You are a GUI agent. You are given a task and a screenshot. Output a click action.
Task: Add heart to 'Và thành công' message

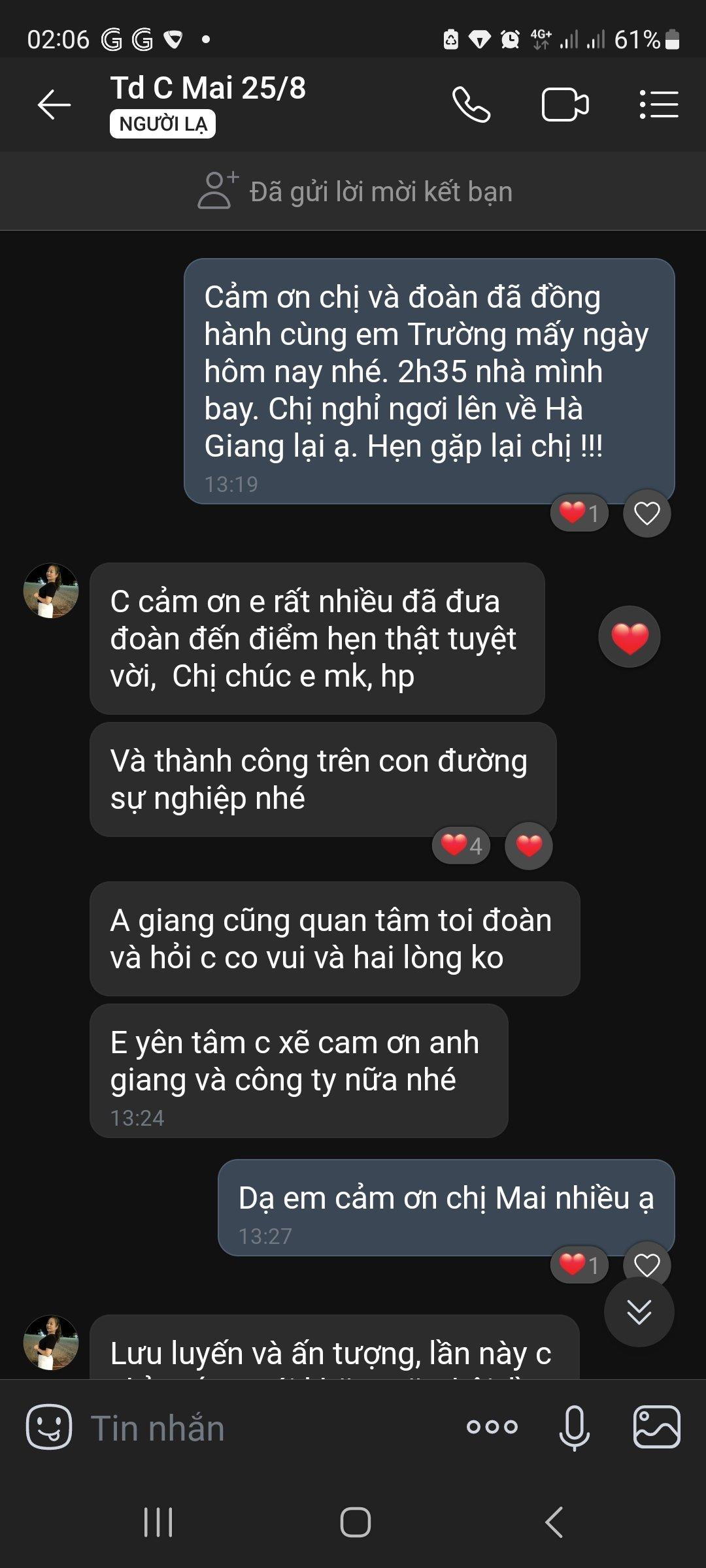[x=528, y=845]
